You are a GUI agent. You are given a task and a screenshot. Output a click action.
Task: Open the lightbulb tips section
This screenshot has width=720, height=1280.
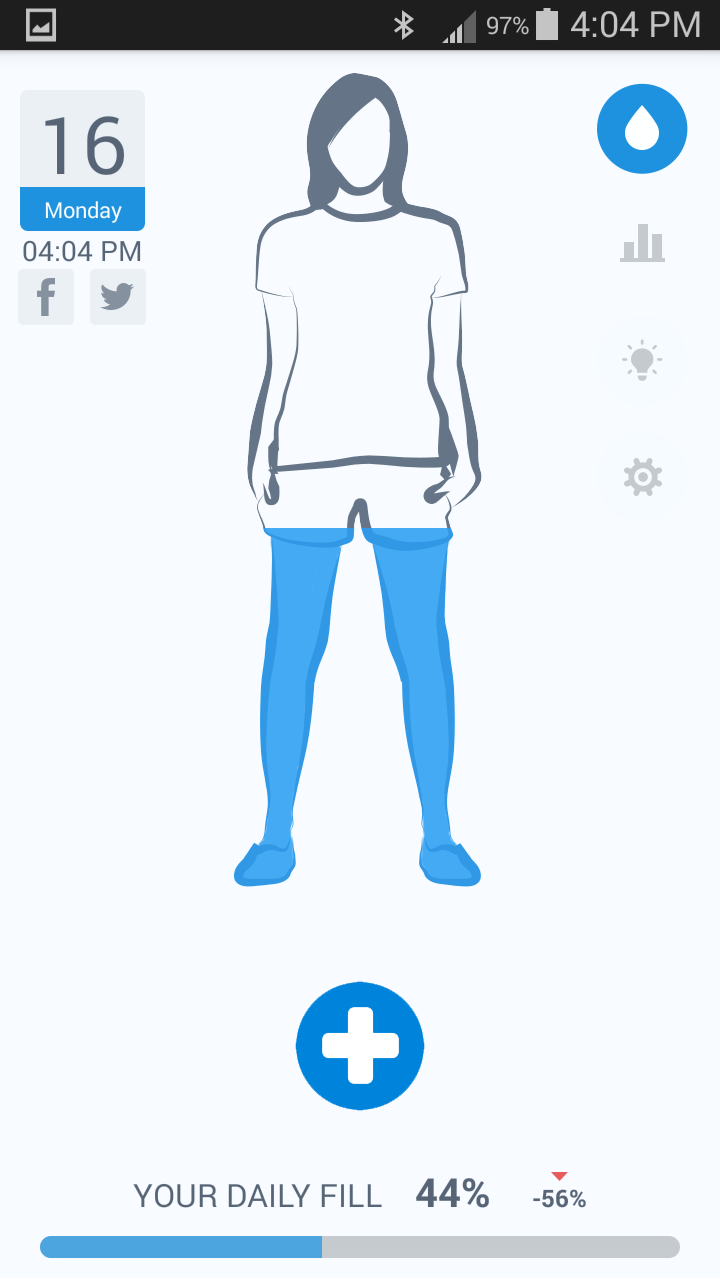pos(642,360)
